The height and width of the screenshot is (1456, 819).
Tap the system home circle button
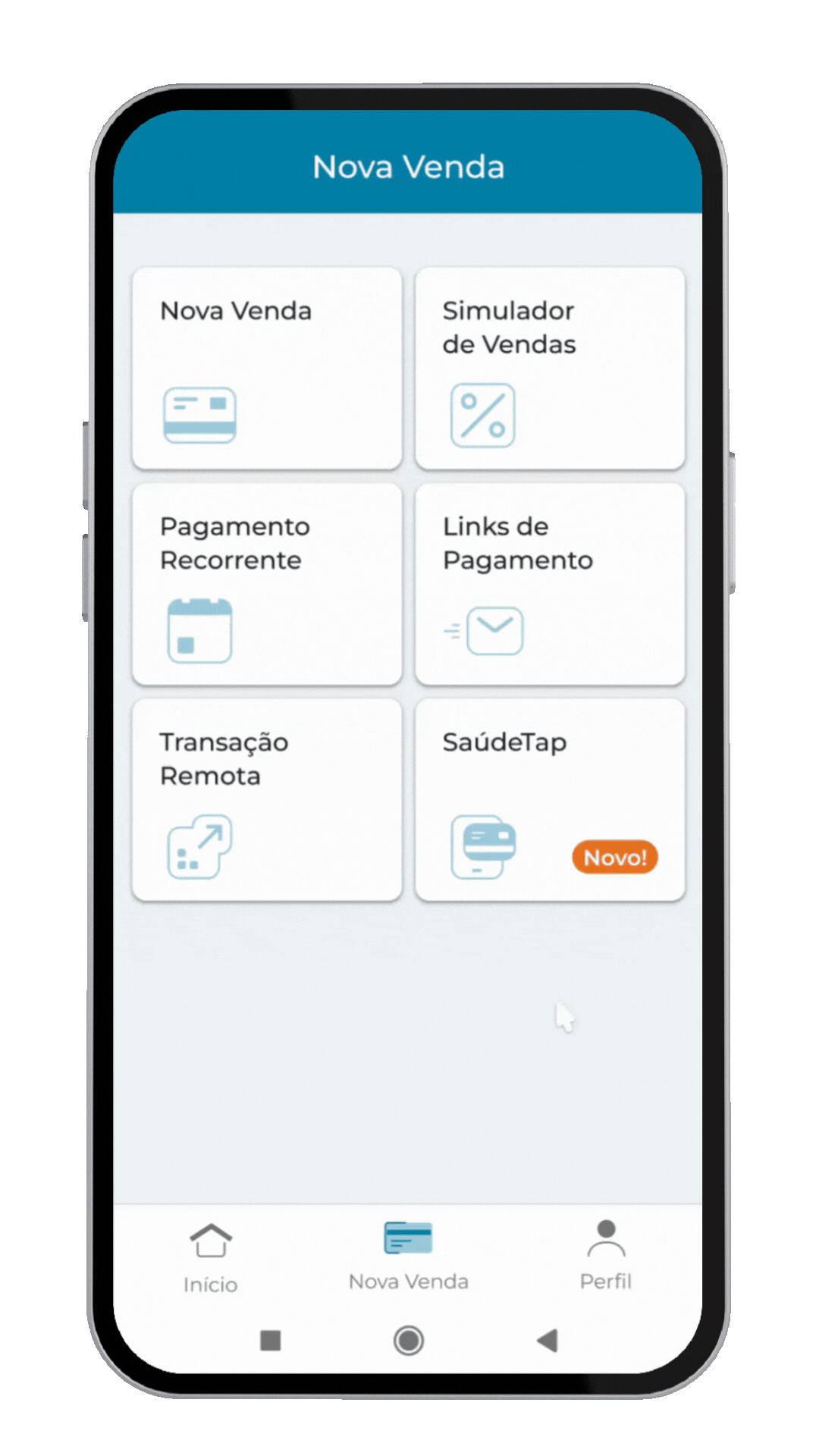[x=409, y=1341]
